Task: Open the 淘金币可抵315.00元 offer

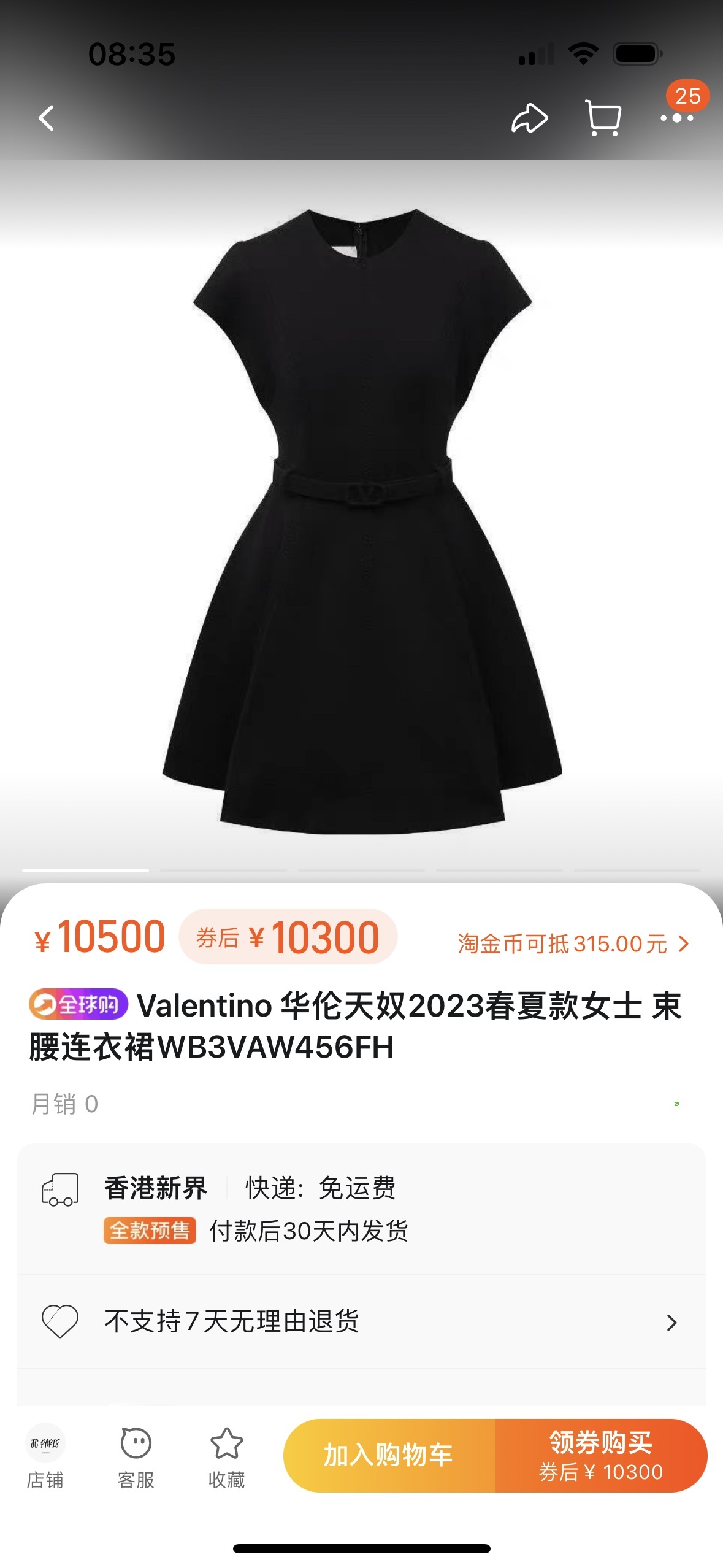Action: click(x=573, y=943)
